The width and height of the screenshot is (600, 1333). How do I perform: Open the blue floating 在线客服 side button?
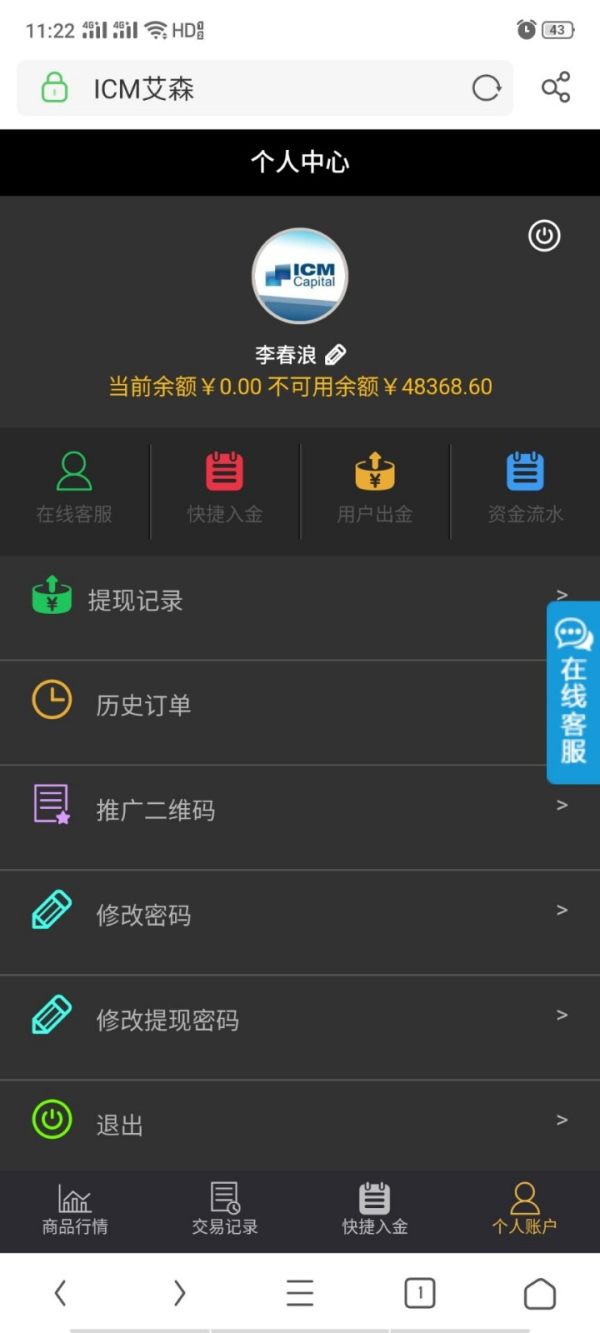tap(573, 692)
